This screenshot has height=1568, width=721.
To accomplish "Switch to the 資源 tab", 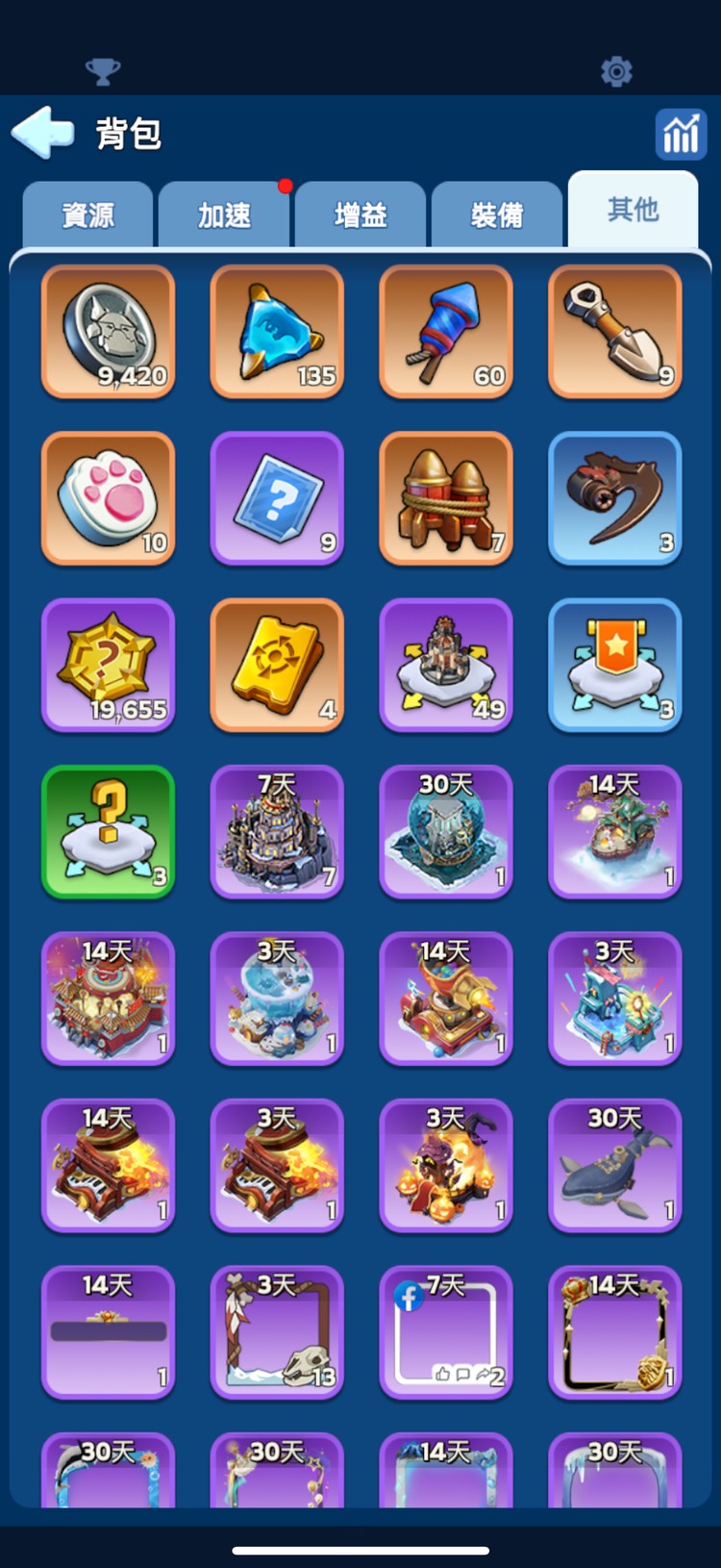I will (x=87, y=215).
